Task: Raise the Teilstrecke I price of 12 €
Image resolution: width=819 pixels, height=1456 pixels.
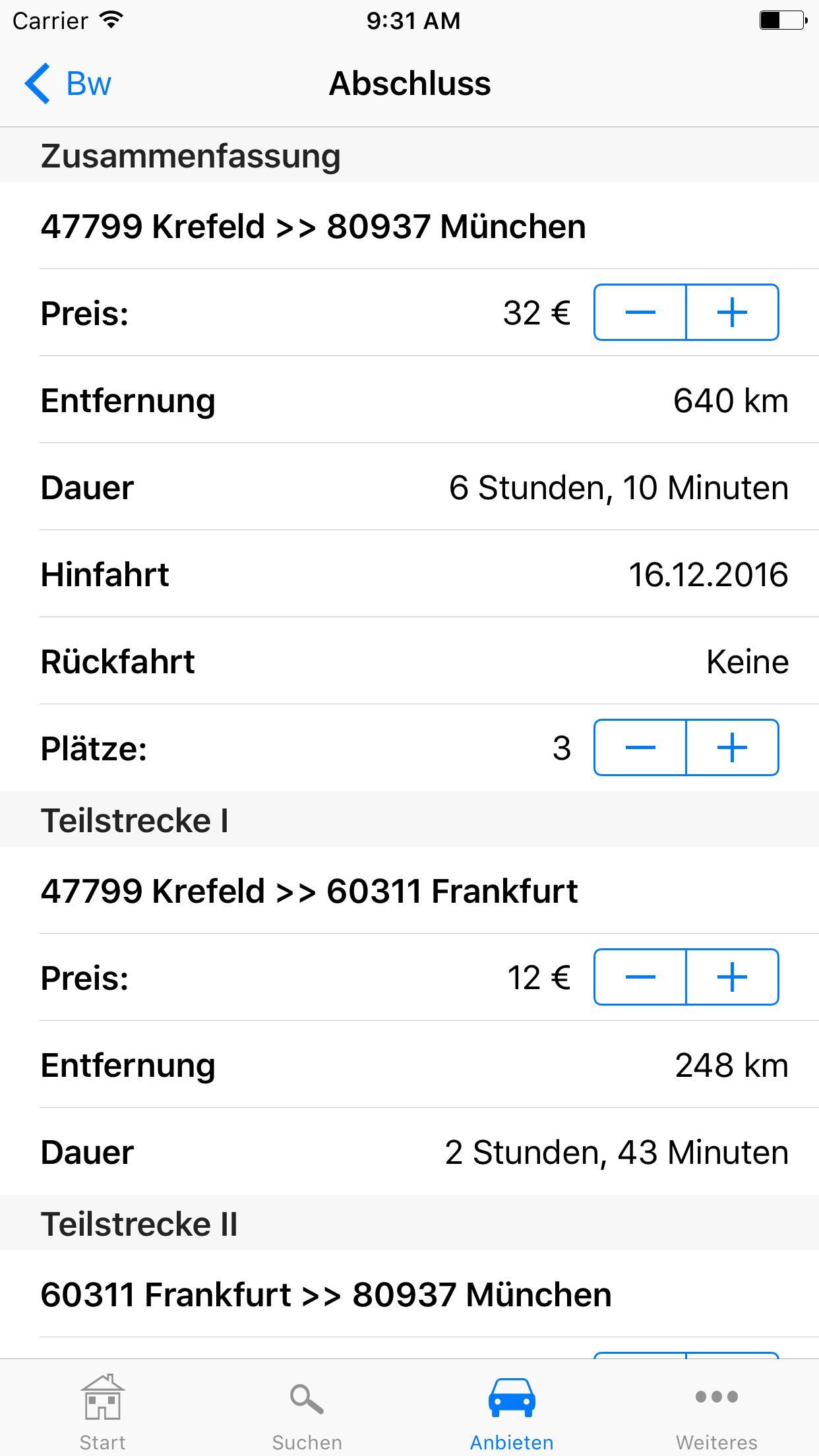Action: point(733,977)
